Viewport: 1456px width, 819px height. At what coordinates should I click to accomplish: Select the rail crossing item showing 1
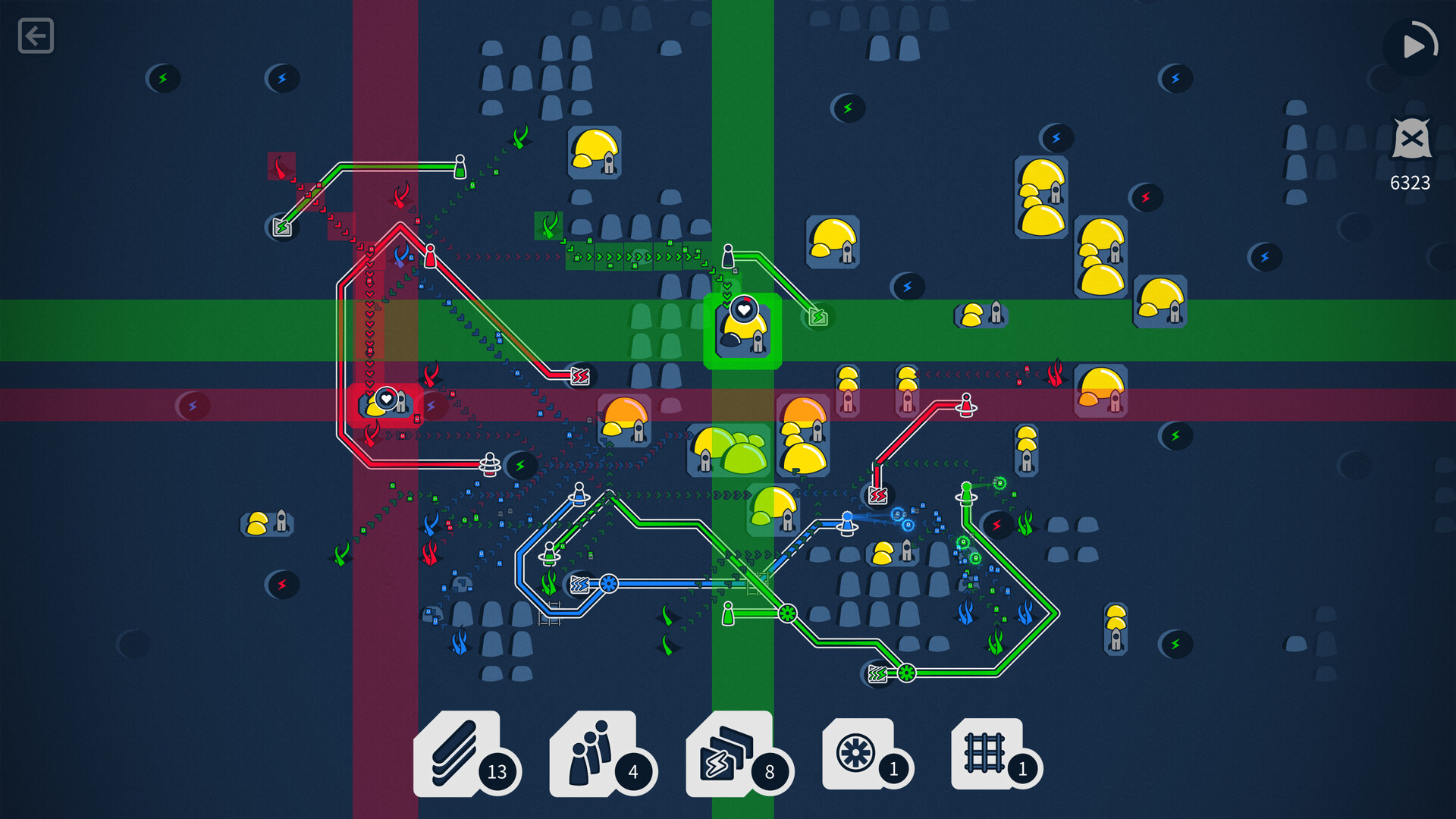(987, 754)
